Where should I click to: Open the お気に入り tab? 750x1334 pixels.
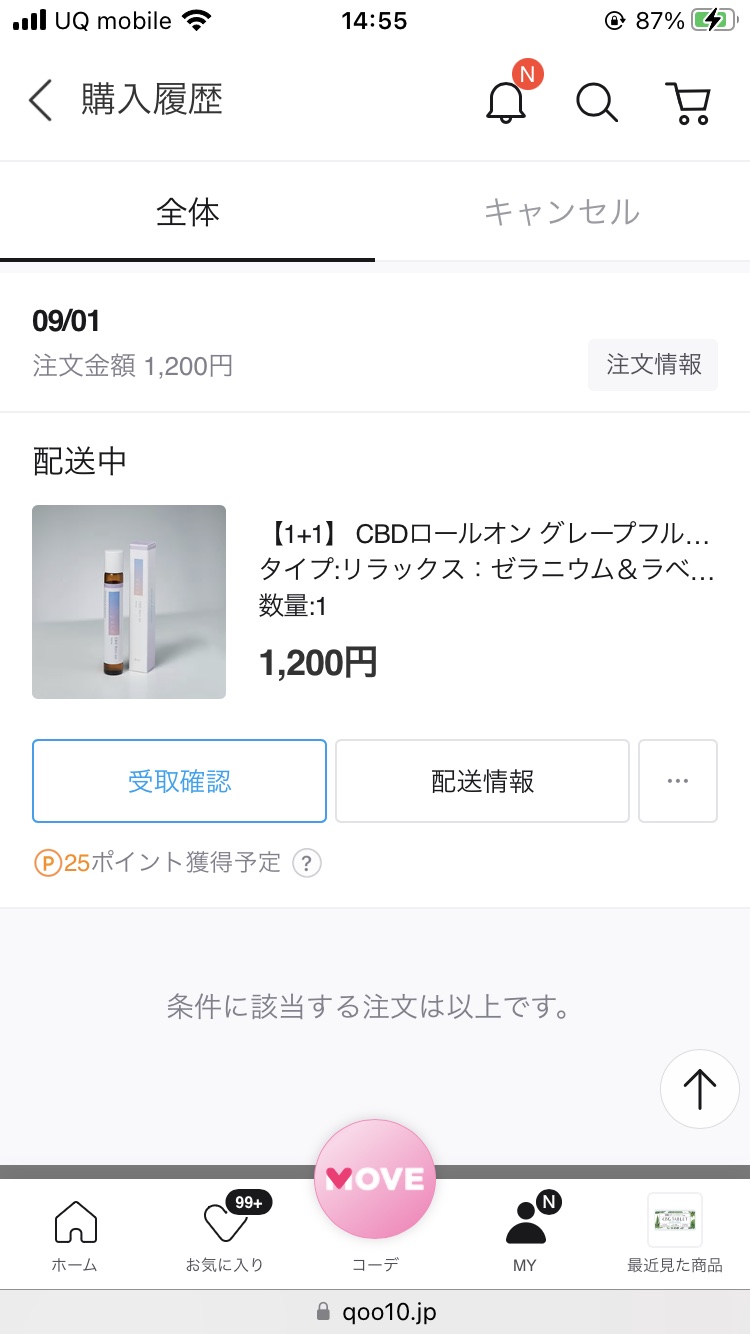pyautogui.click(x=225, y=1235)
